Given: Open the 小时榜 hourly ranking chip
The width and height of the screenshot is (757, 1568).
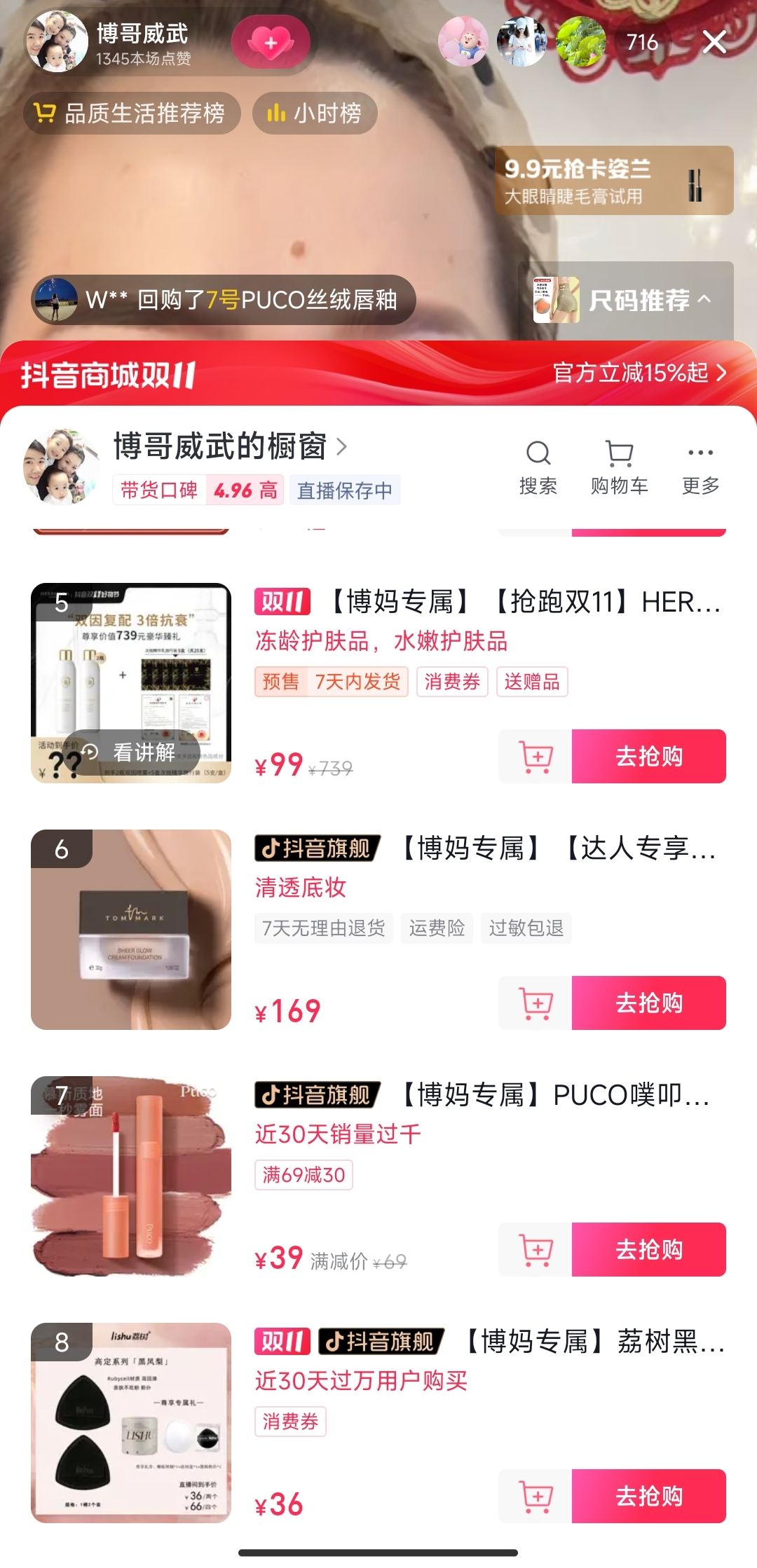Looking at the screenshot, I should 315,113.
